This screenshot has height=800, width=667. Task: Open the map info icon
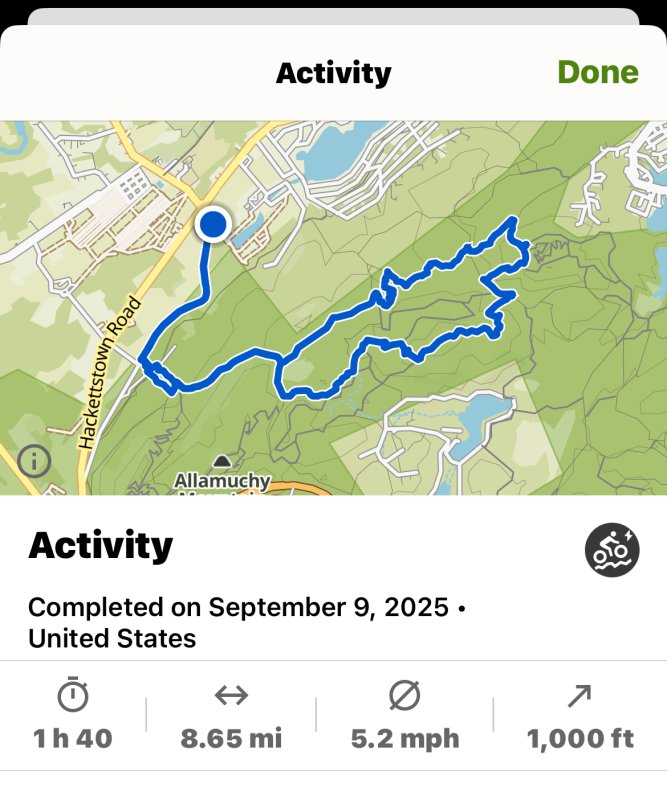point(34,461)
